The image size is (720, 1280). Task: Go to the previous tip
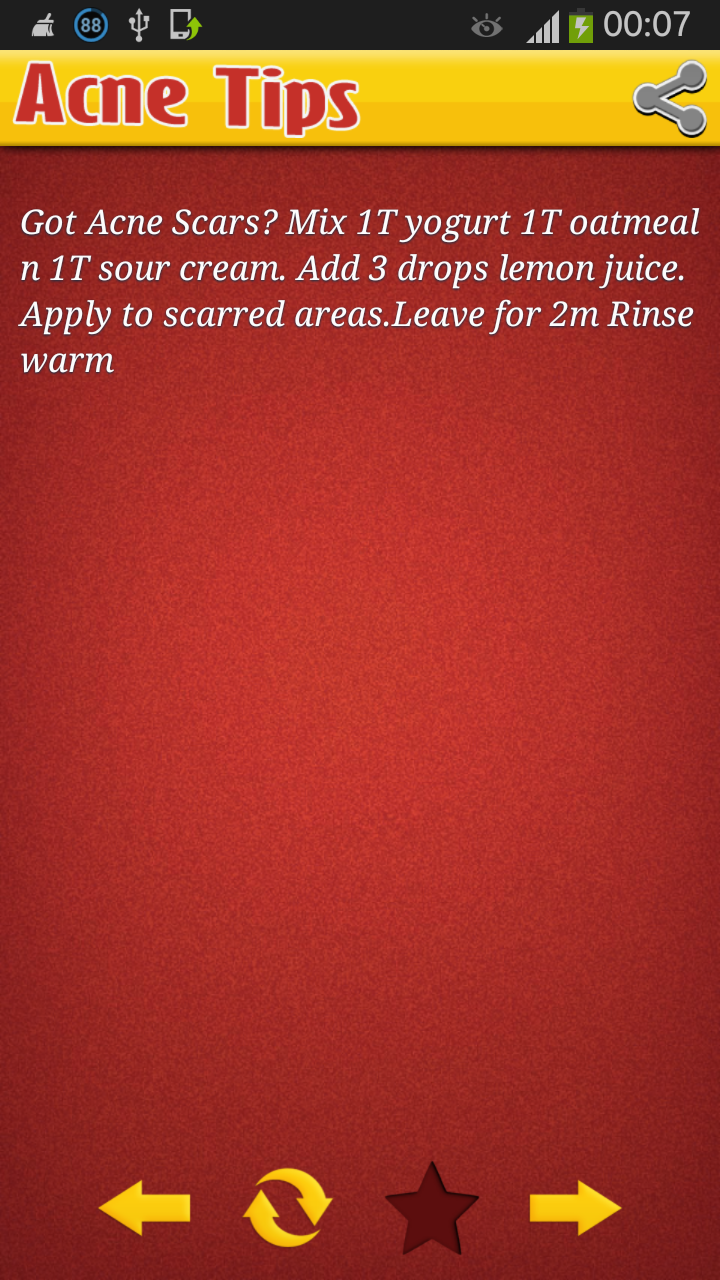(144, 1208)
